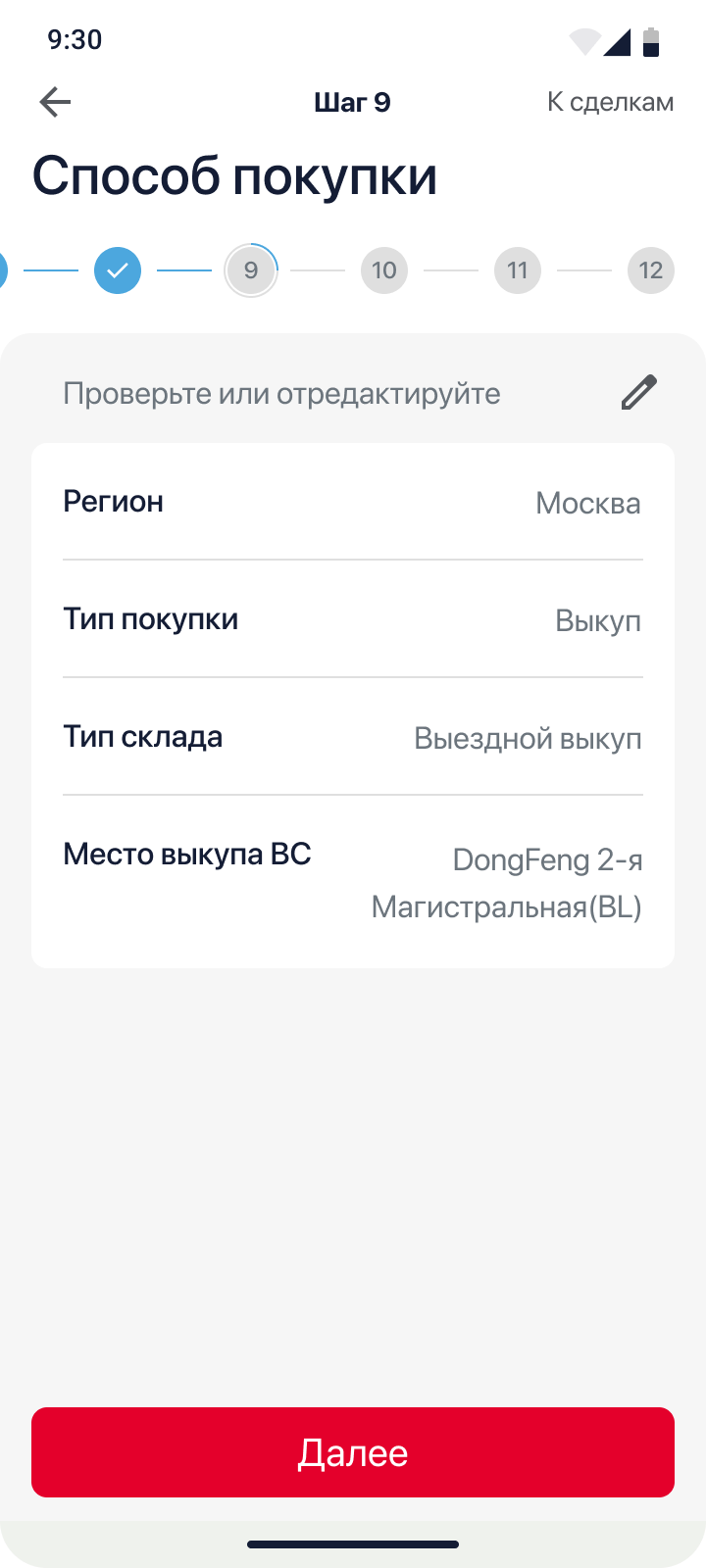This screenshot has height=1568, width=706.
Task: Return to the completed checkmark step
Action: (118, 270)
